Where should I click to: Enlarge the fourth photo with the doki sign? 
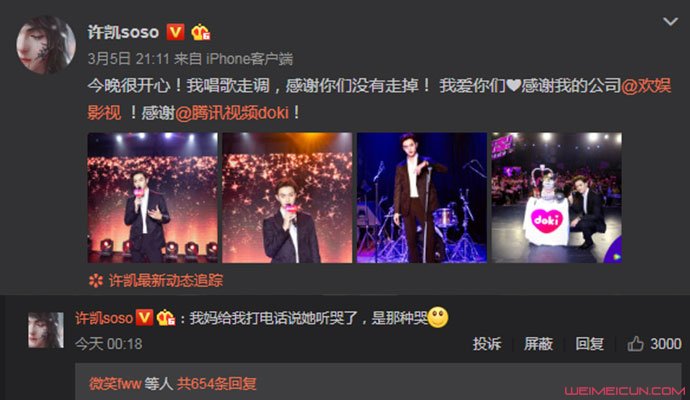tap(555, 198)
